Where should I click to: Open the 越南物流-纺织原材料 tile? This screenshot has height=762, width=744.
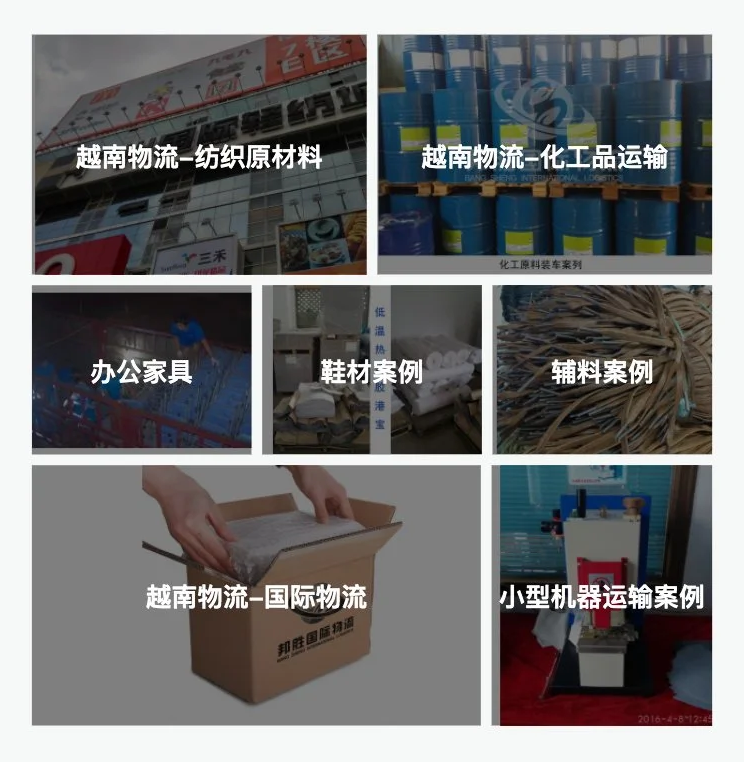199,155
